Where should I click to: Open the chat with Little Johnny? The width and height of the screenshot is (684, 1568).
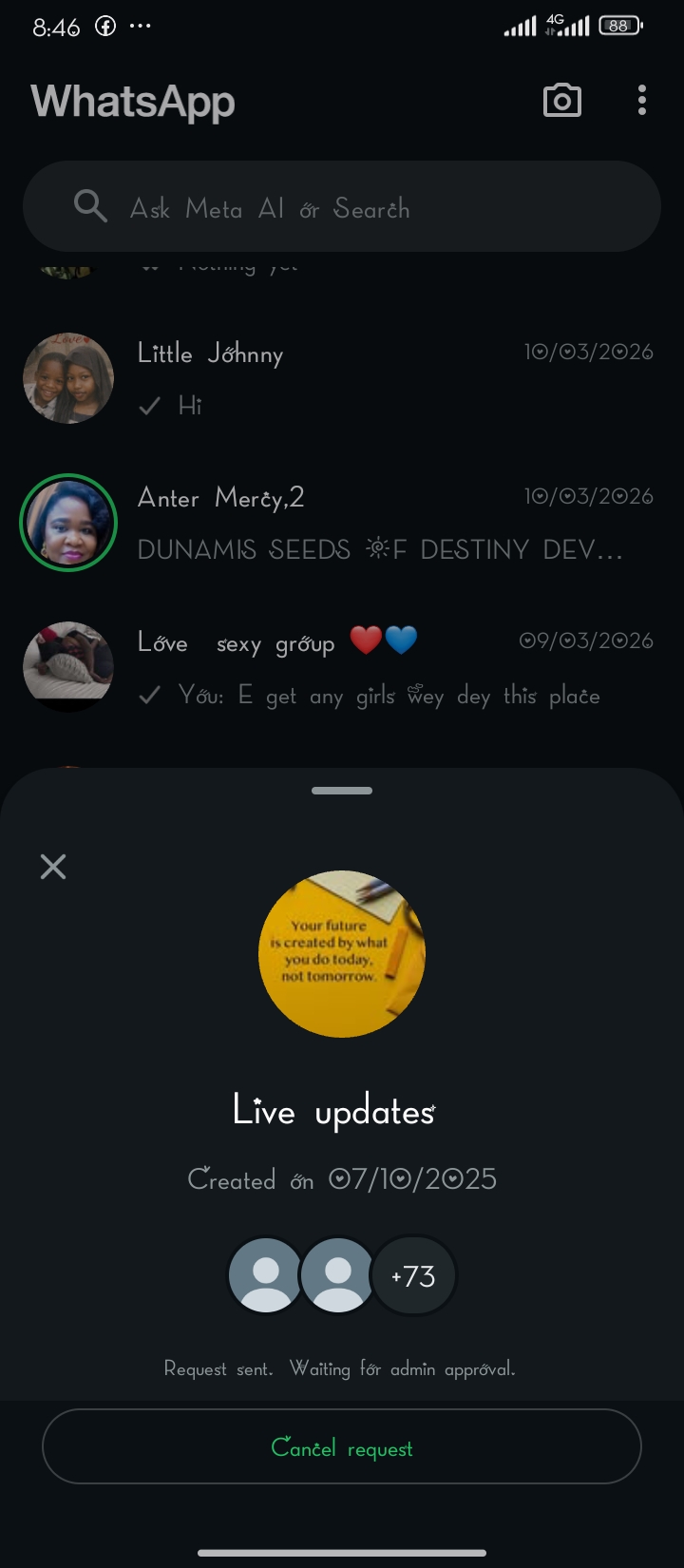[380, 378]
